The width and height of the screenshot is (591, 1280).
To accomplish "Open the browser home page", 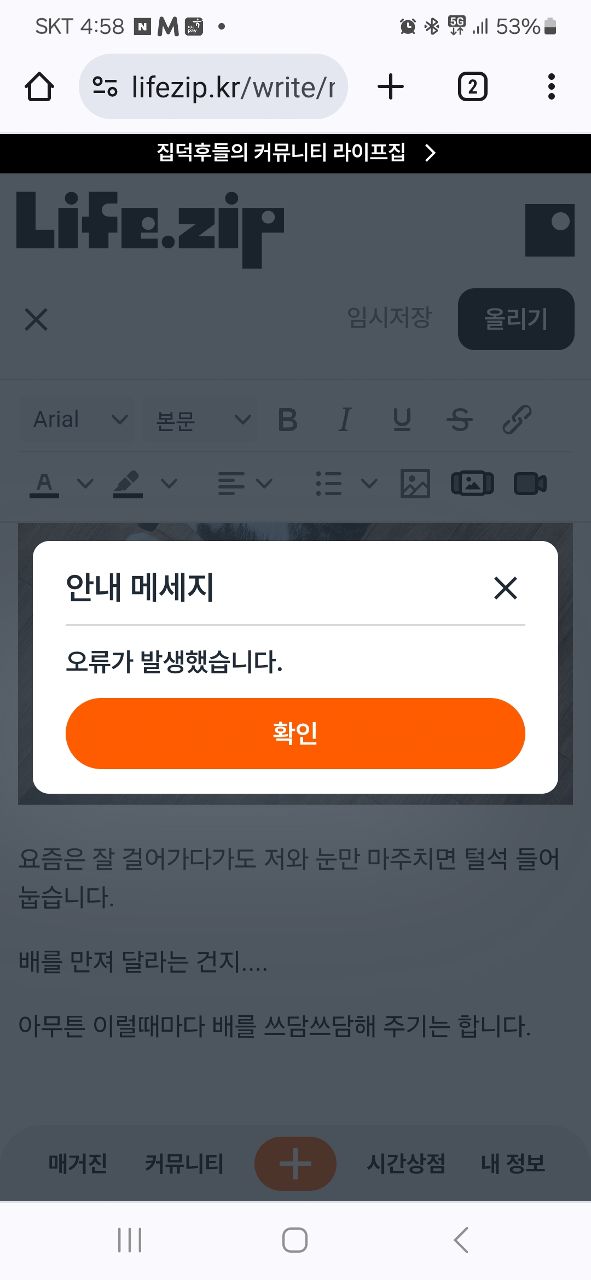I will [39, 87].
